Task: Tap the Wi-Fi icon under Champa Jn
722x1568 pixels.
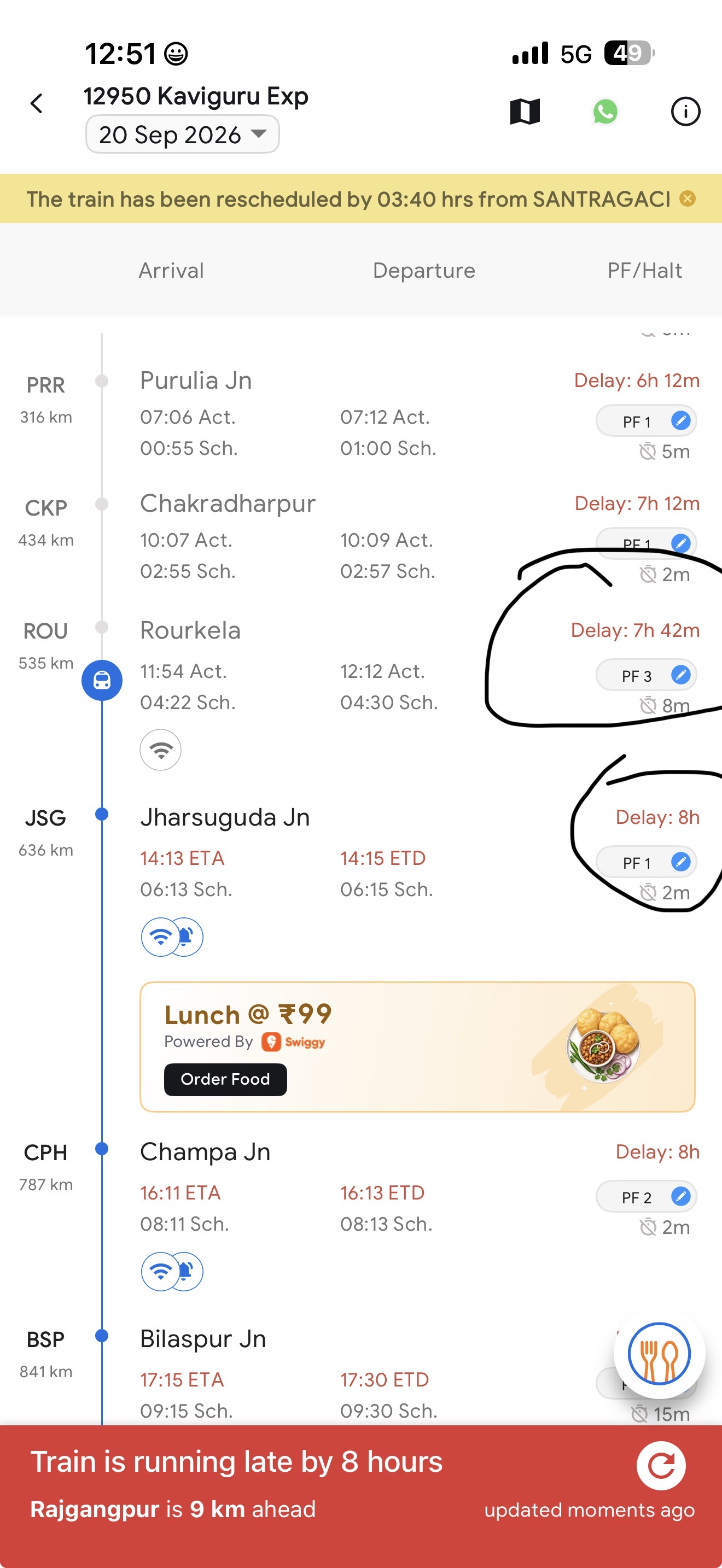Action: pyautogui.click(x=160, y=1272)
